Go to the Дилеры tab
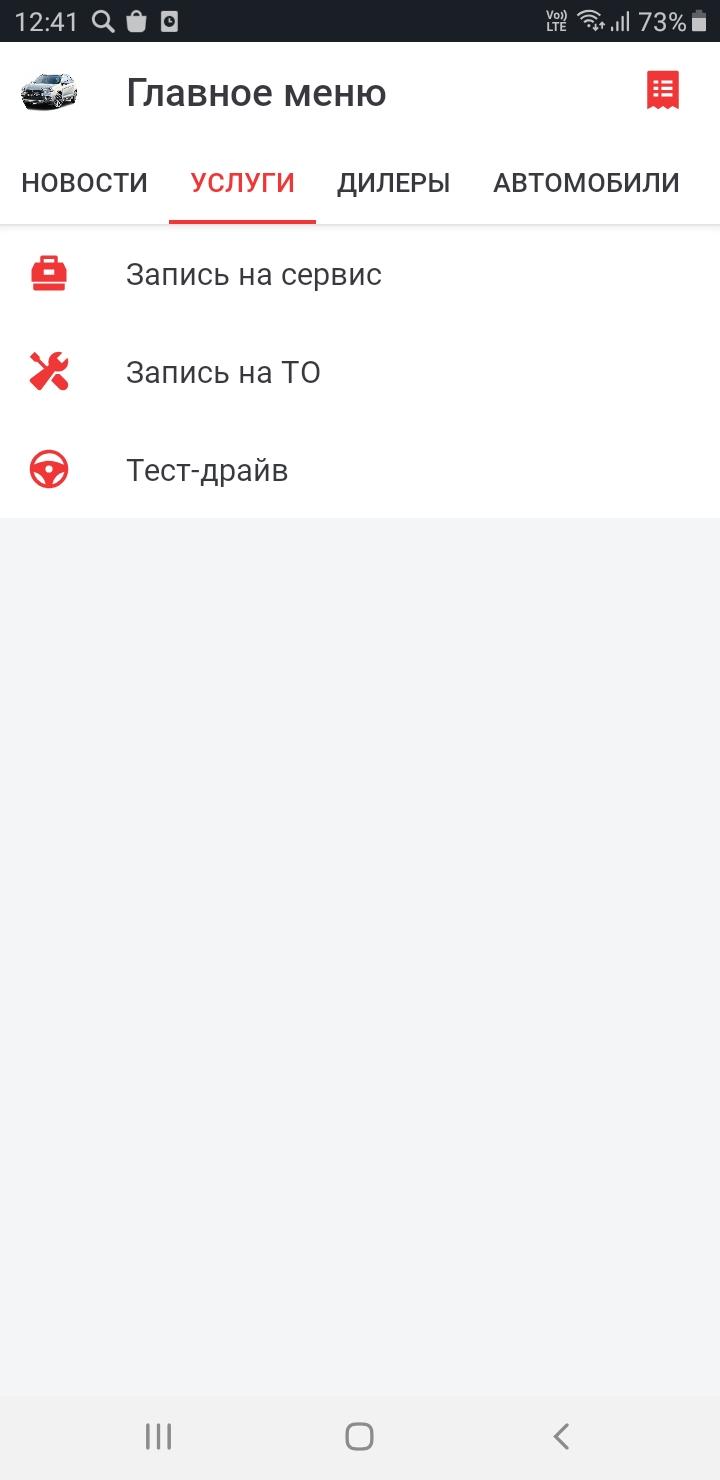The width and height of the screenshot is (720, 1480). click(393, 183)
